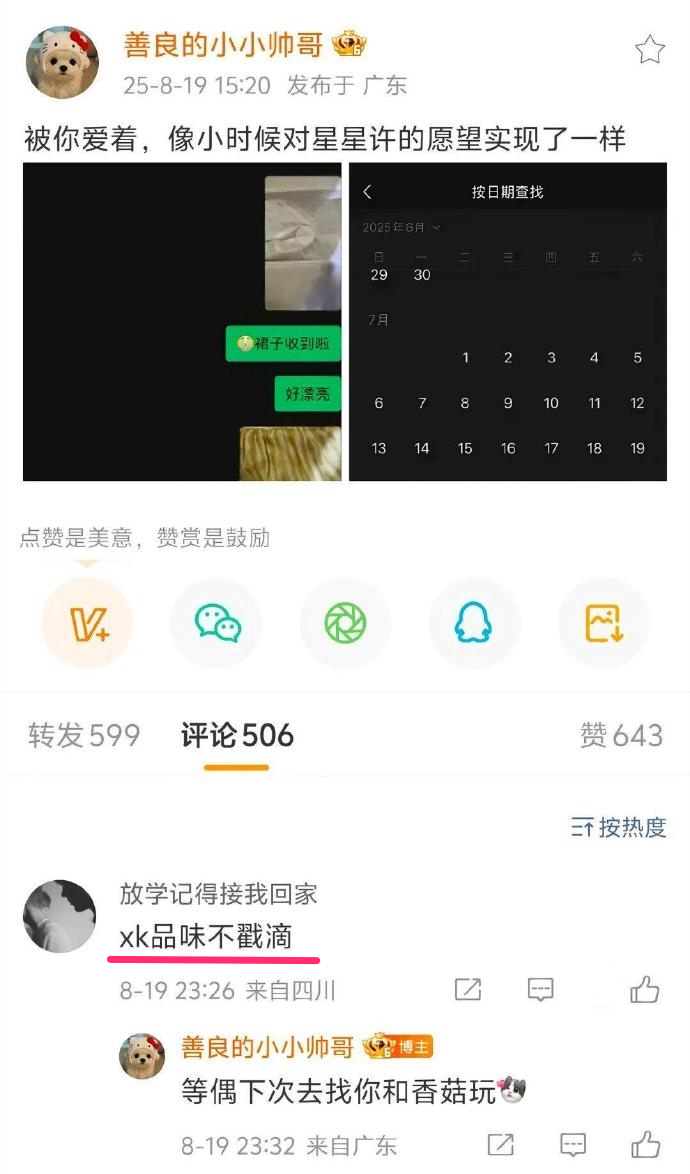
Task: Share post to WeChat Moments
Action: click(x=346, y=623)
